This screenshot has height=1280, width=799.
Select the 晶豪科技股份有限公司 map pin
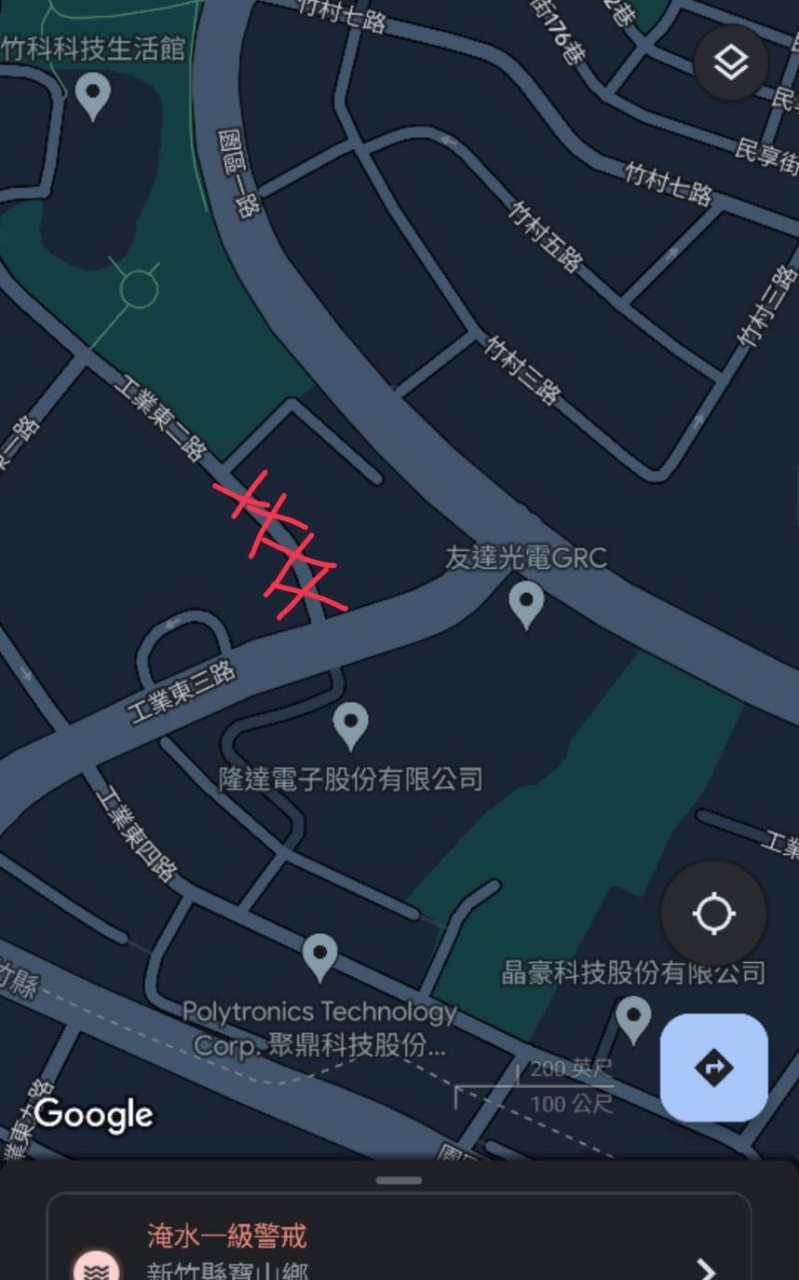(633, 1019)
